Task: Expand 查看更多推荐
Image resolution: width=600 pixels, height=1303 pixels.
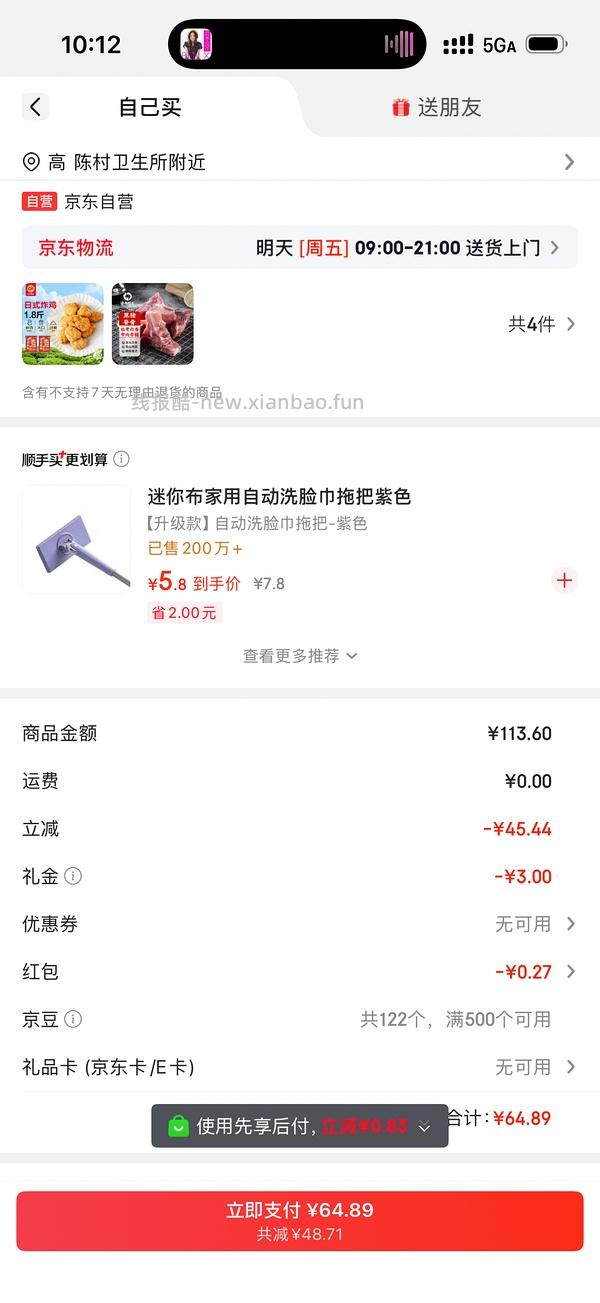Action: (300, 656)
